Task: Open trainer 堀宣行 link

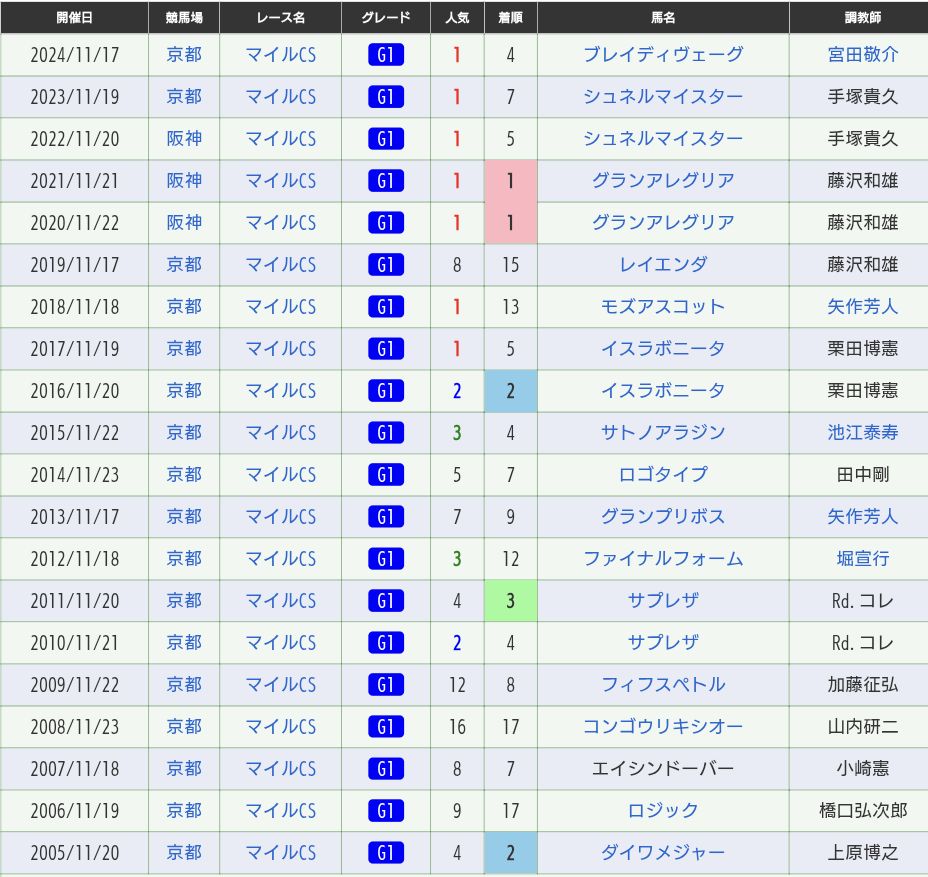Action: (862, 559)
